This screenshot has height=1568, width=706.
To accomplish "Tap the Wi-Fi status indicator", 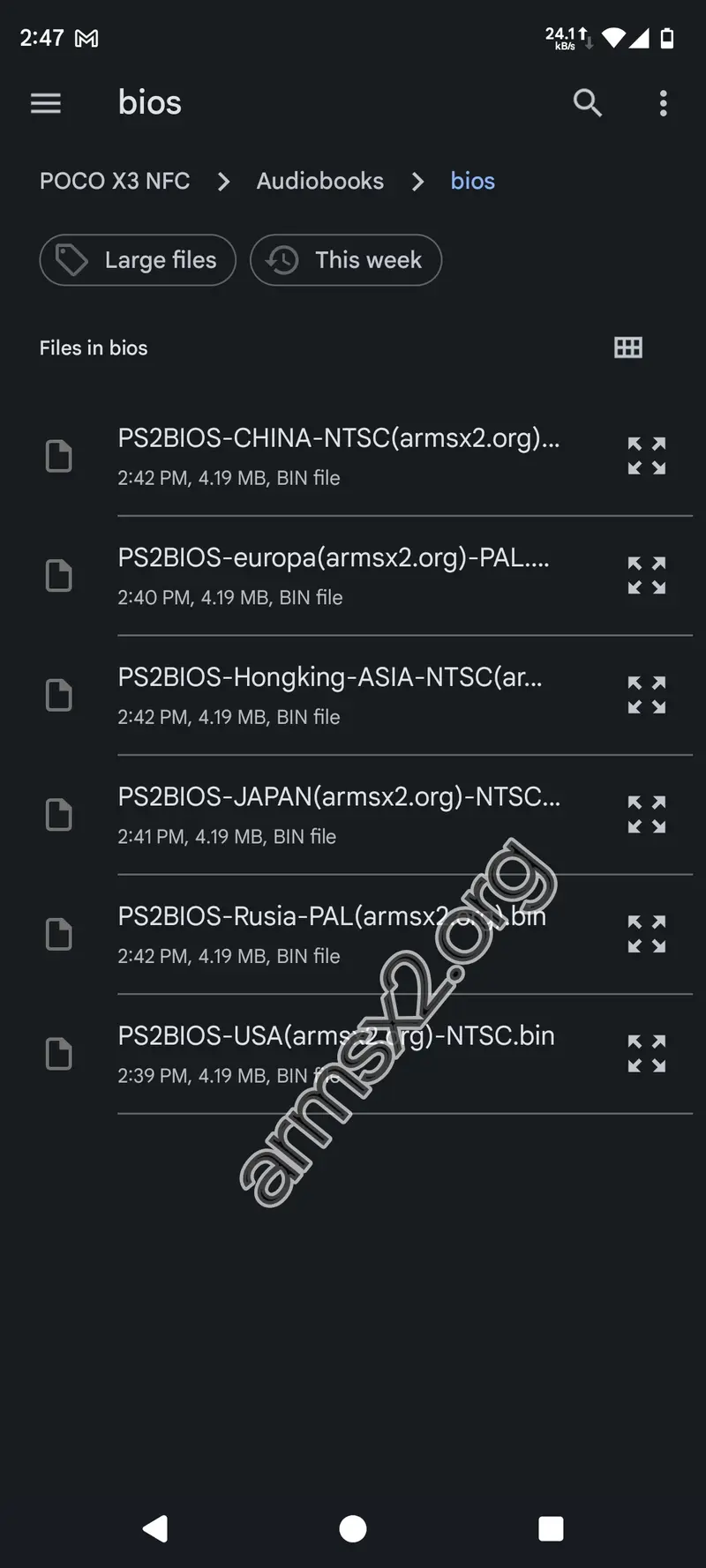I will [612, 36].
